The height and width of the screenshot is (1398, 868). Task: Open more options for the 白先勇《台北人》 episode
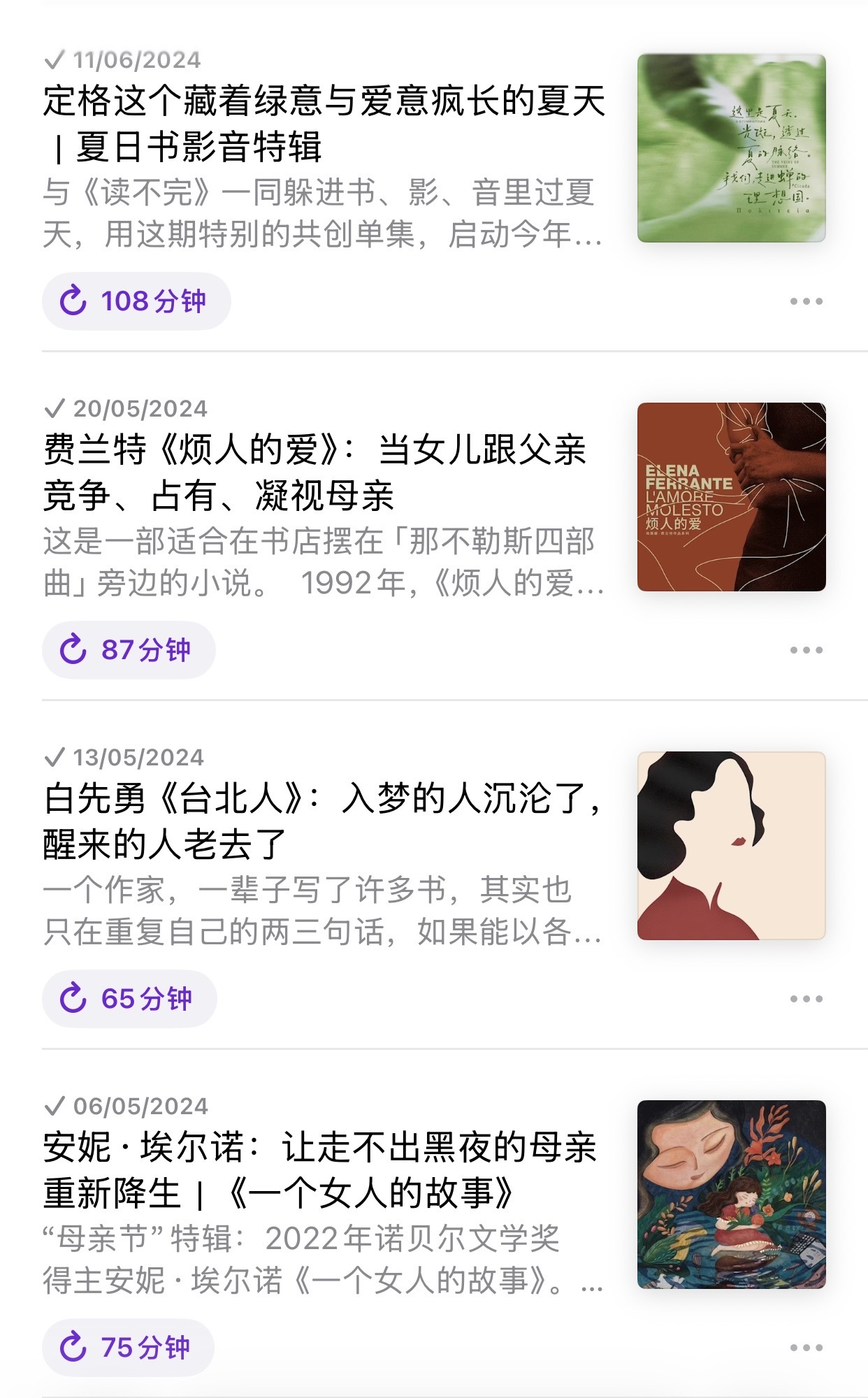pyautogui.click(x=806, y=999)
